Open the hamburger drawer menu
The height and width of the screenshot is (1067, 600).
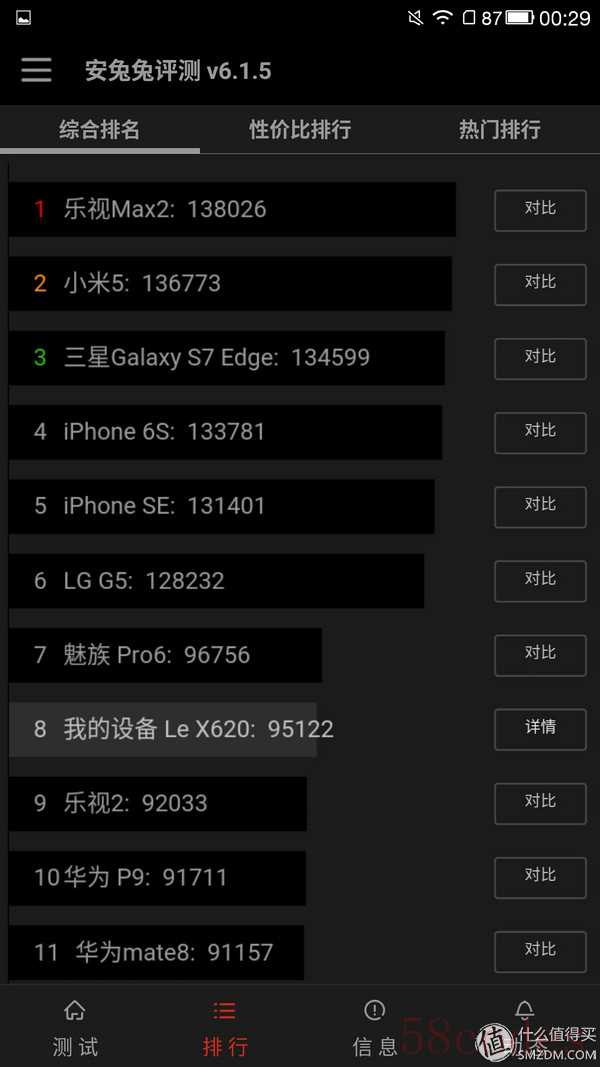pyautogui.click(x=36, y=70)
